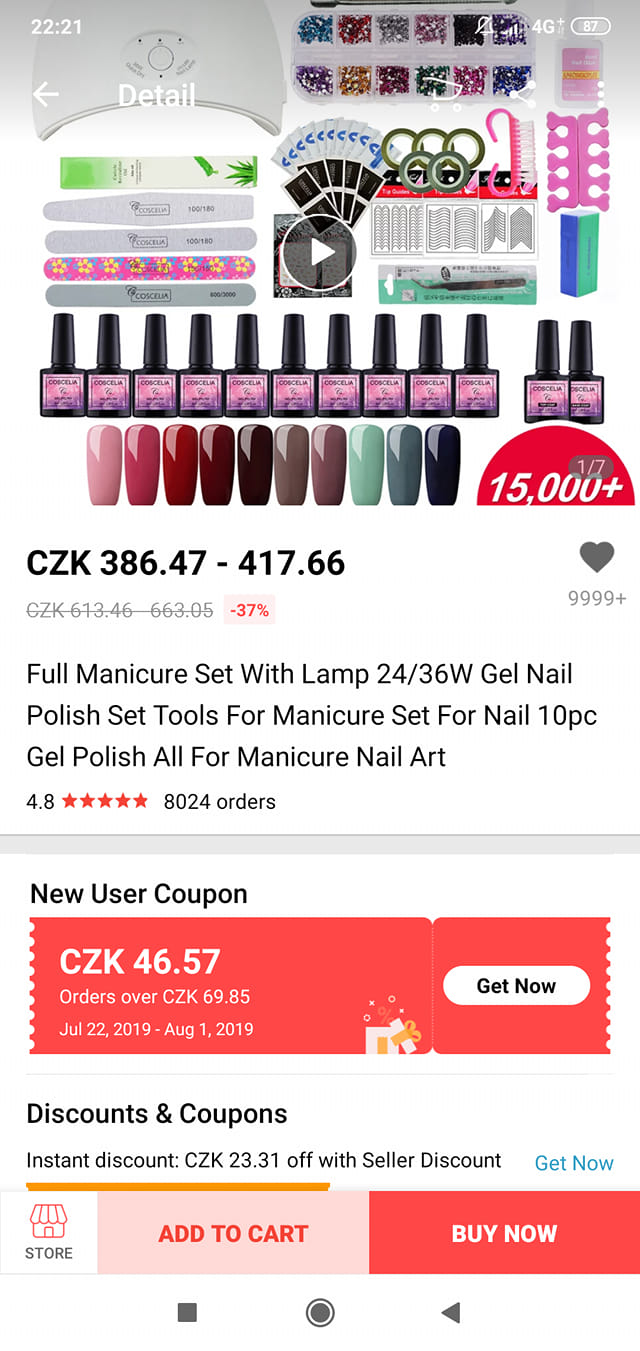Get the New User Coupon now
Screen dimensions: 640x1351
pyautogui.click(x=516, y=985)
